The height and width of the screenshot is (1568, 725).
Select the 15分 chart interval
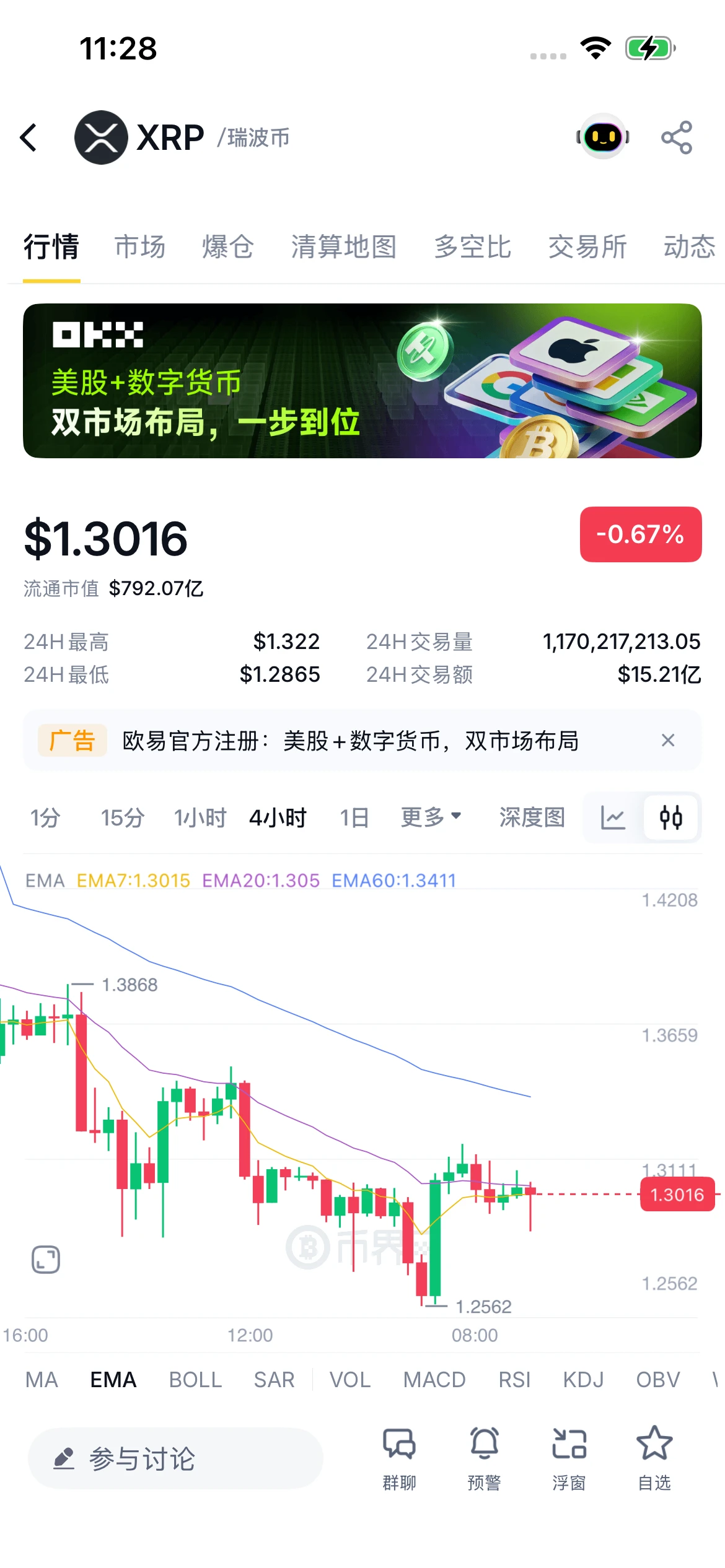click(123, 817)
